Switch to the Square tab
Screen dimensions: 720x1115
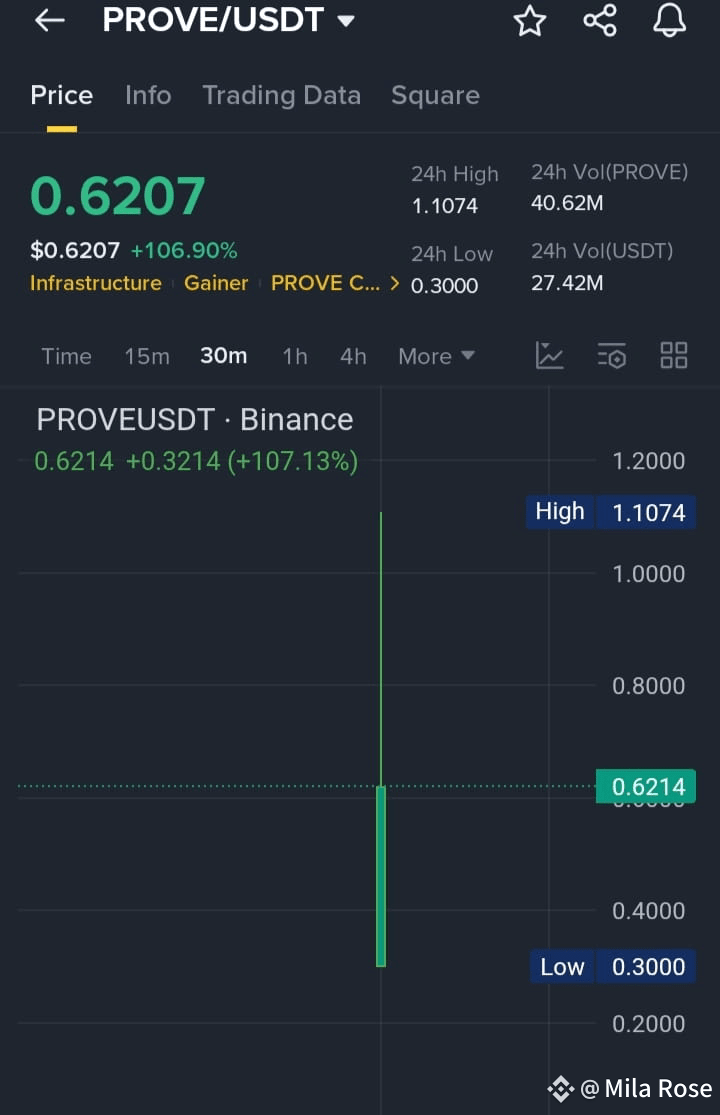tap(435, 95)
